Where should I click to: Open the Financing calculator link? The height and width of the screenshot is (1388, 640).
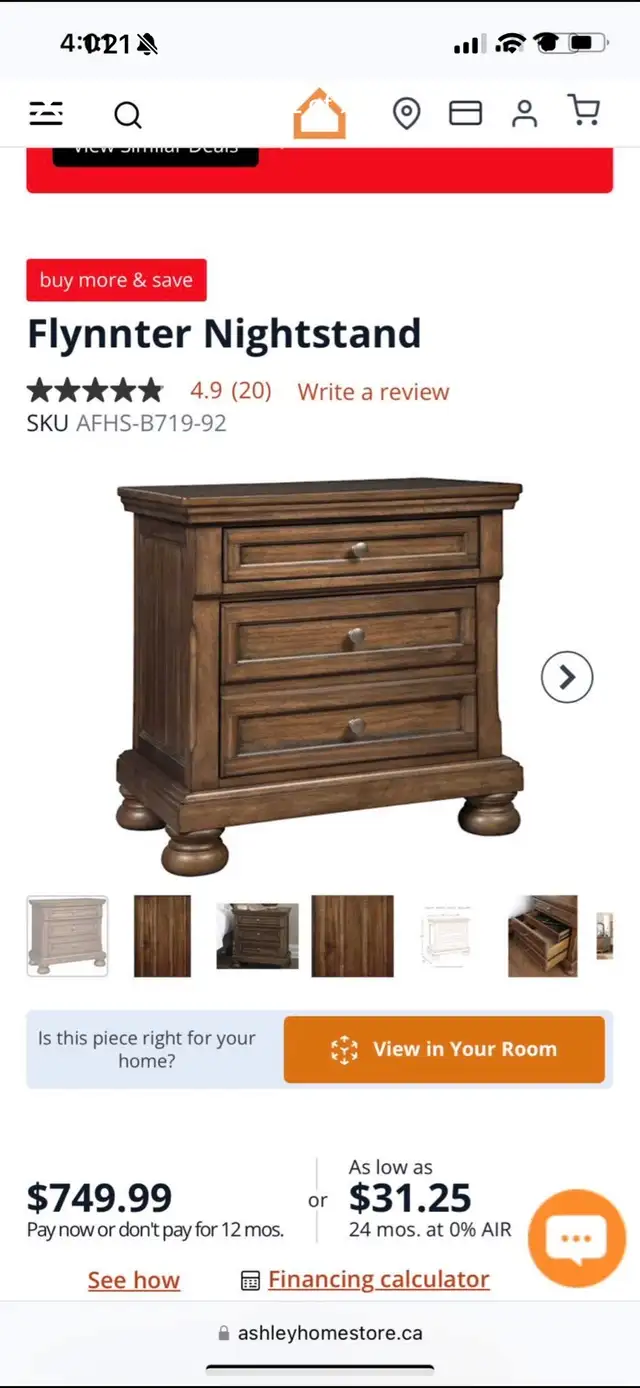(x=379, y=1279)
